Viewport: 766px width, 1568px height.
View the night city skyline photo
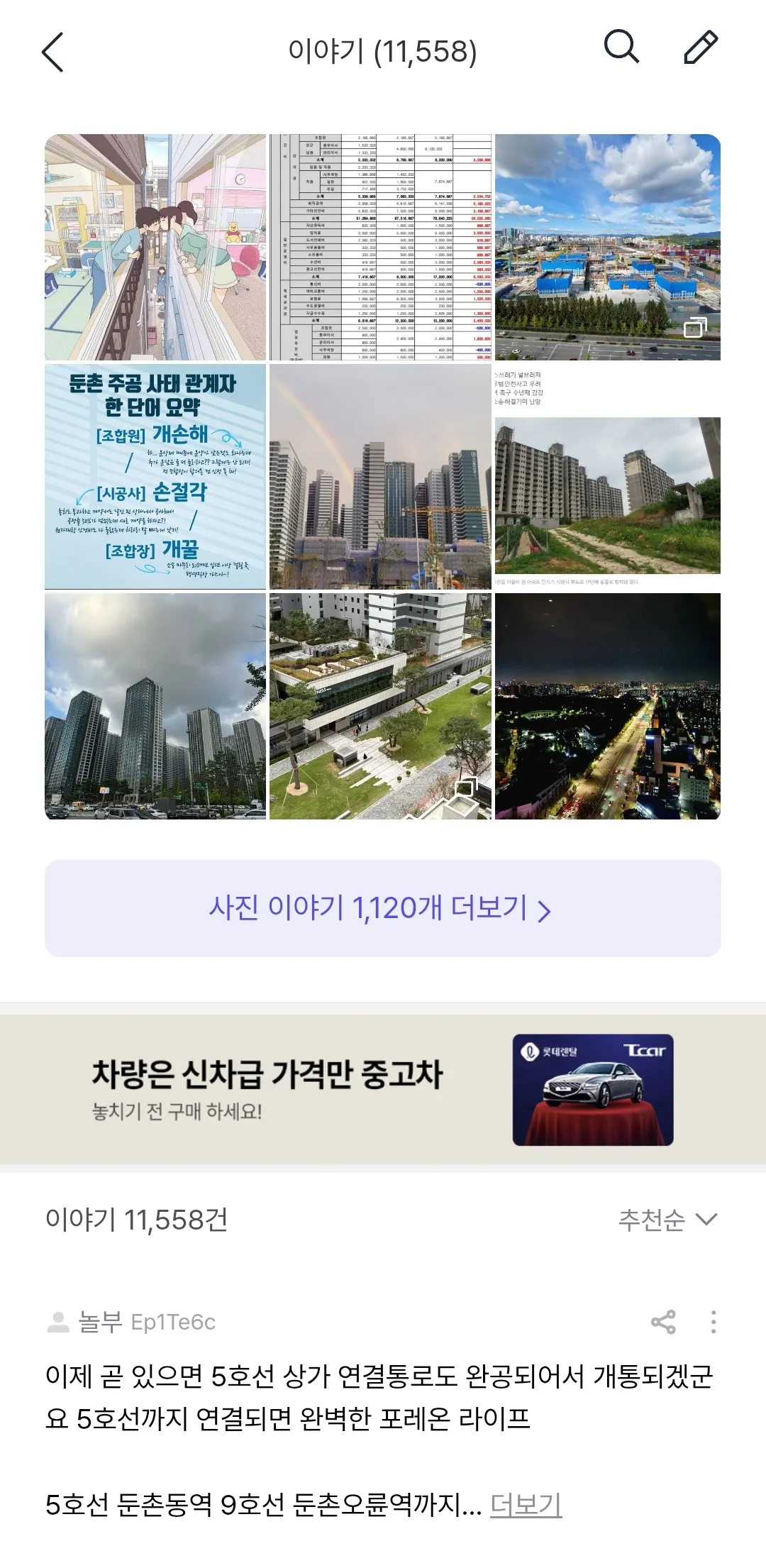(x=607, y=706)
